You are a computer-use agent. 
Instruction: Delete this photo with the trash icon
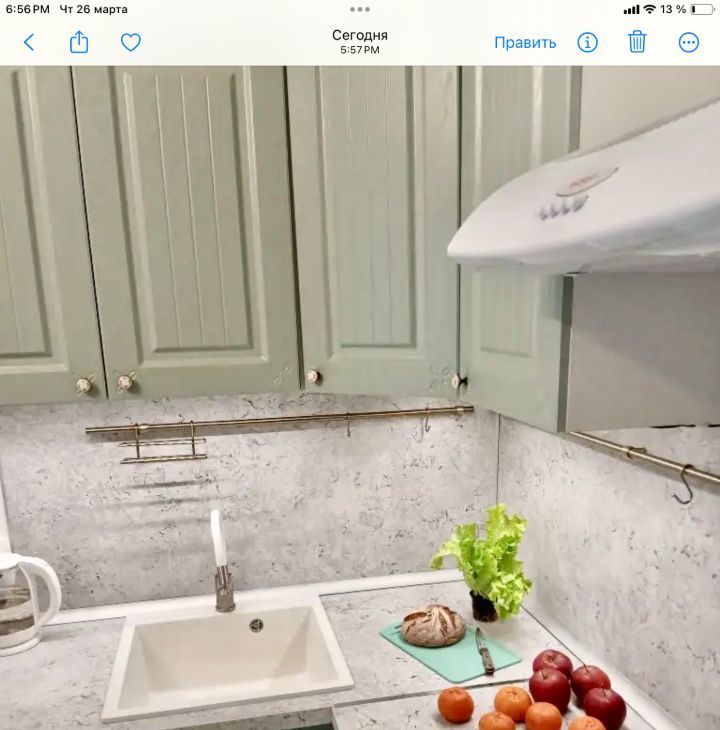(x=637, y=42)
